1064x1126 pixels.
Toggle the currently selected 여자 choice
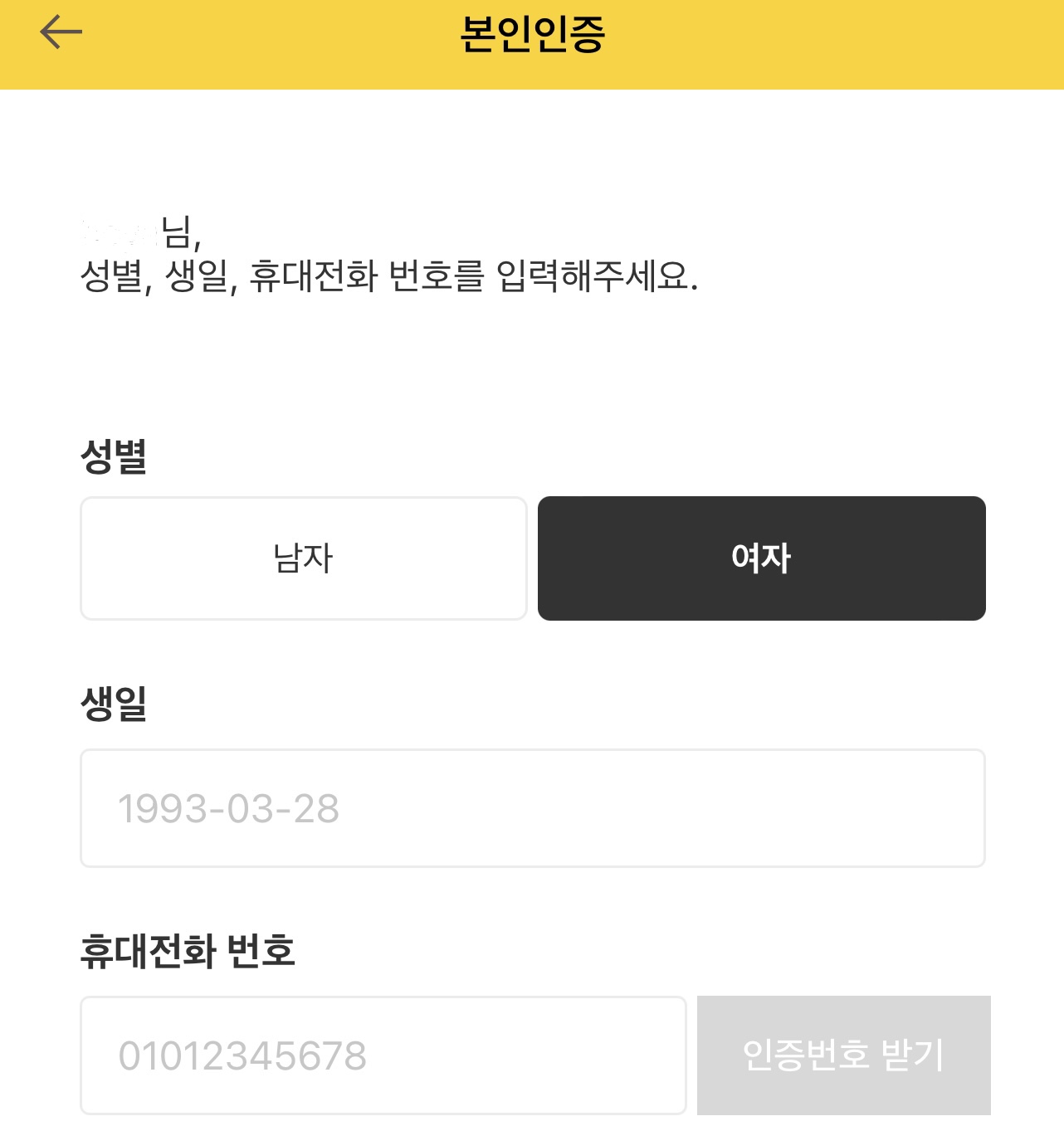pyautogui.click(x=760, y=558)
